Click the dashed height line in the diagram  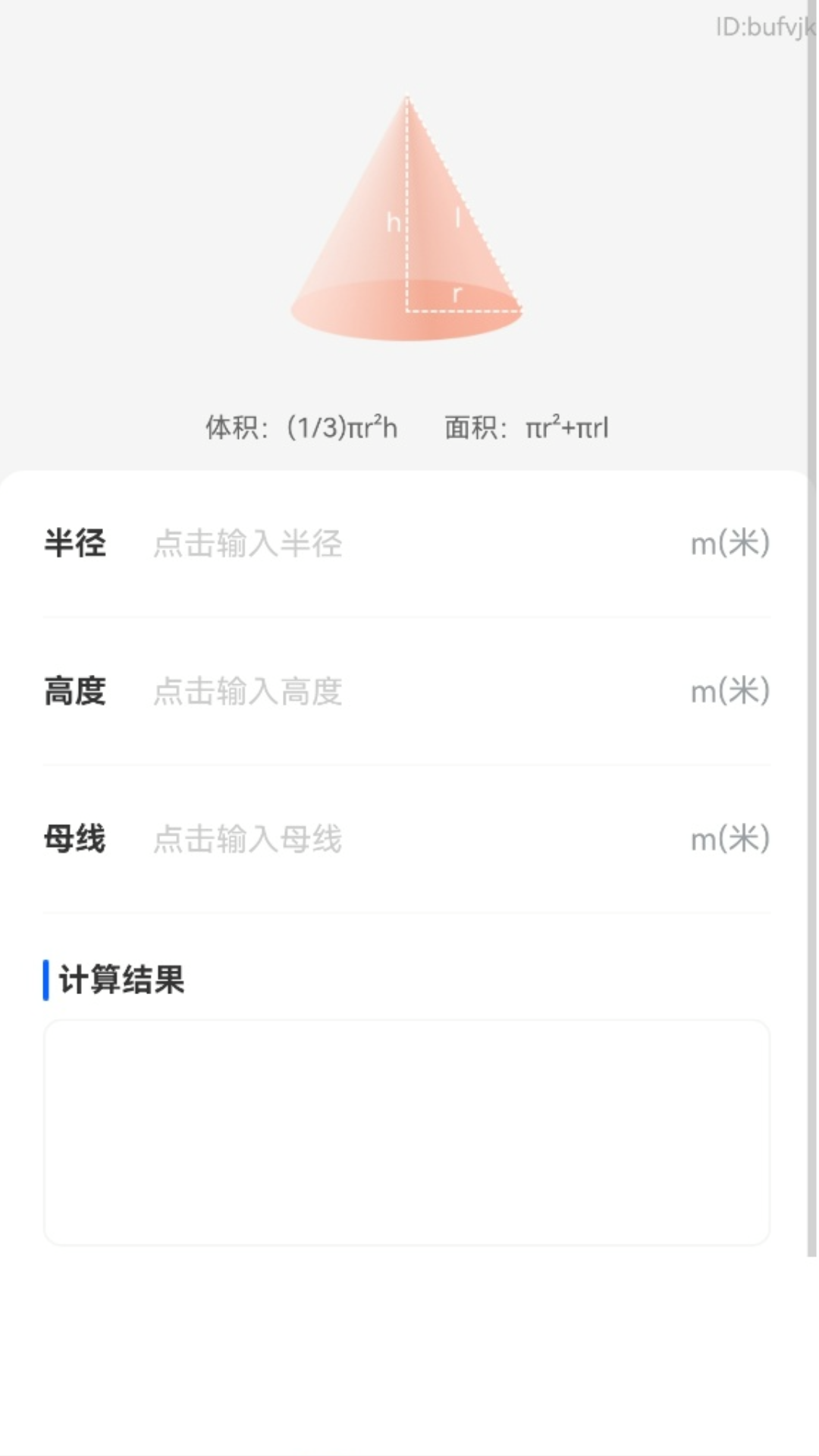(408, 205)
